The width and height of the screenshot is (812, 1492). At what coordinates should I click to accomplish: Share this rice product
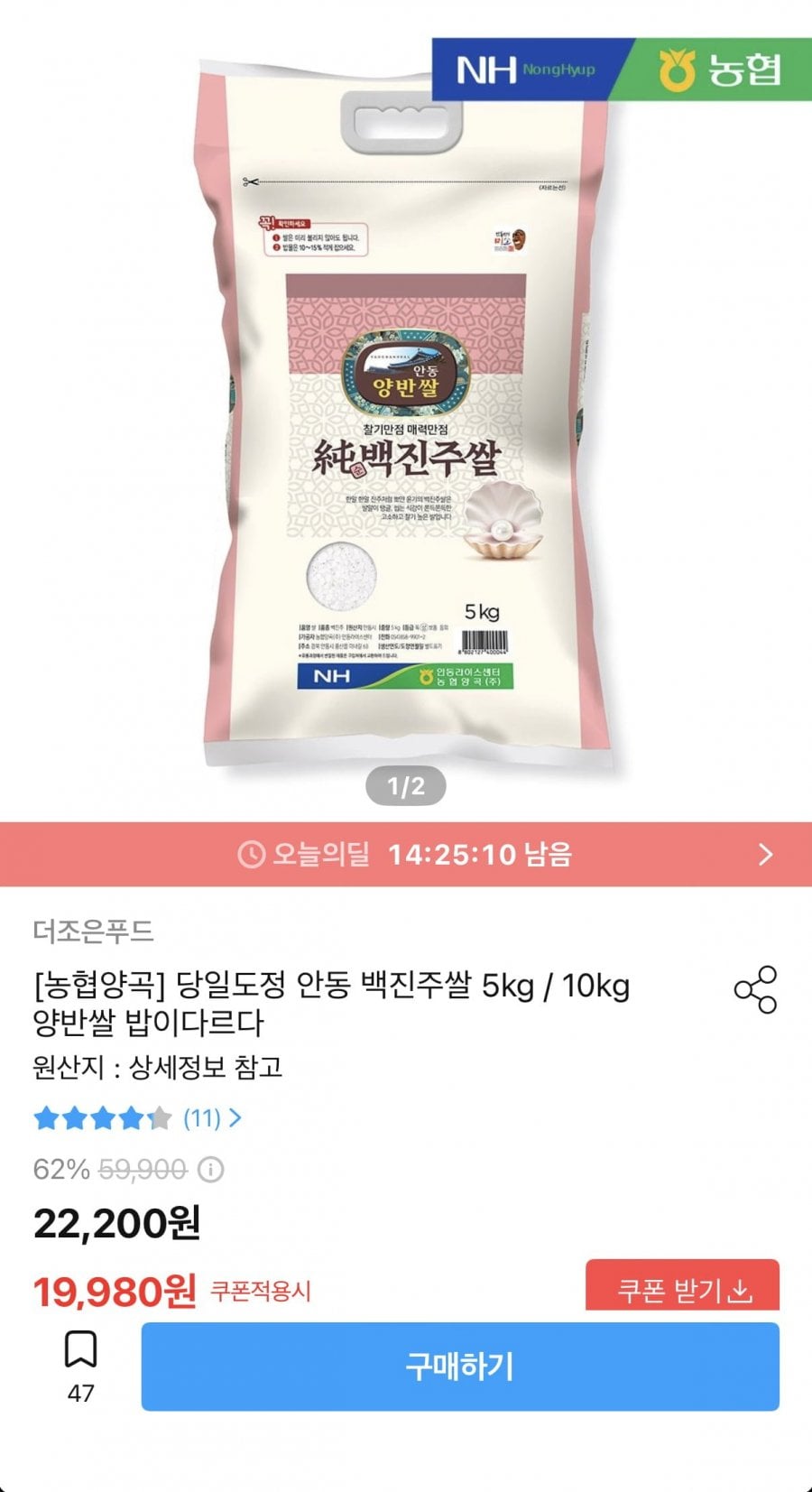click(x=755, y=989)
